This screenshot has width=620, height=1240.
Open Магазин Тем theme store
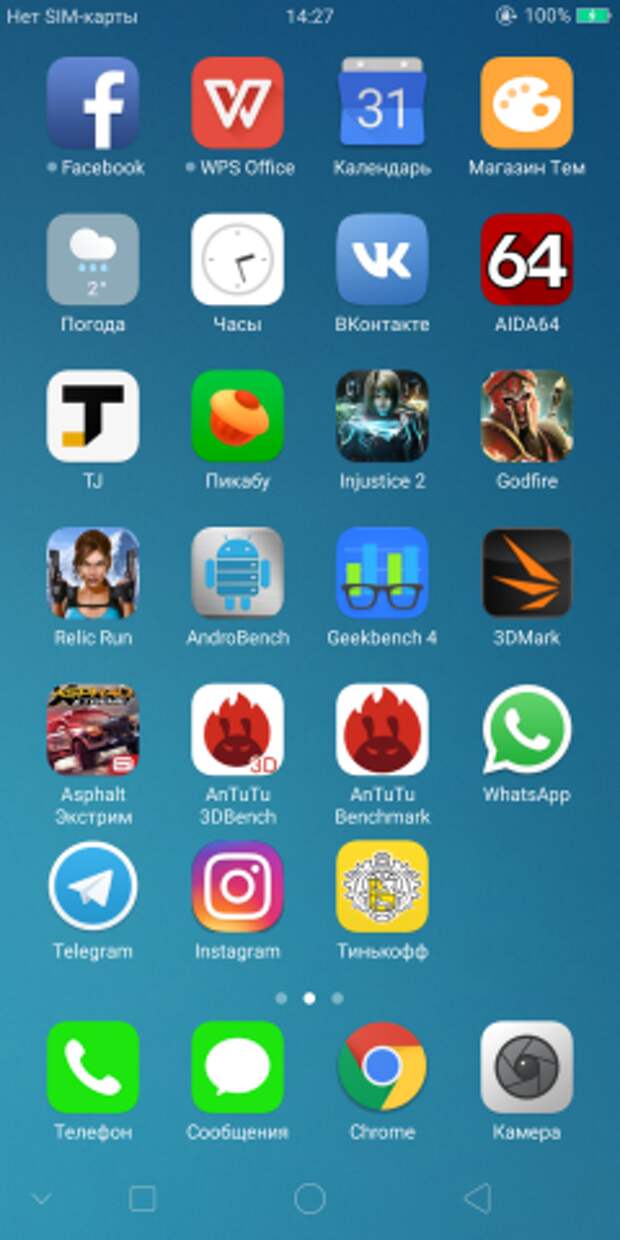point(527,103)
